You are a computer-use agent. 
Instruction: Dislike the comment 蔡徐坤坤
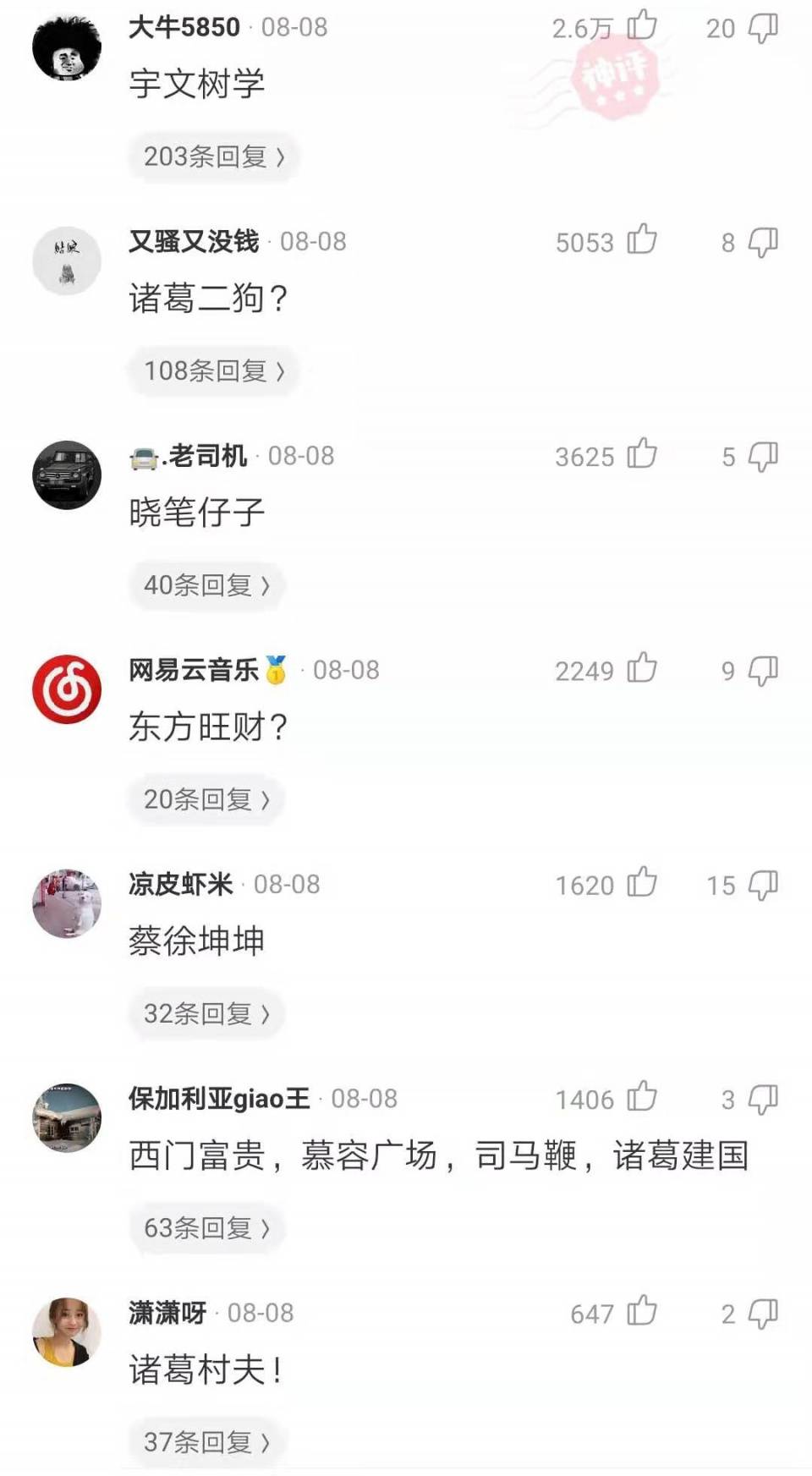763,885
